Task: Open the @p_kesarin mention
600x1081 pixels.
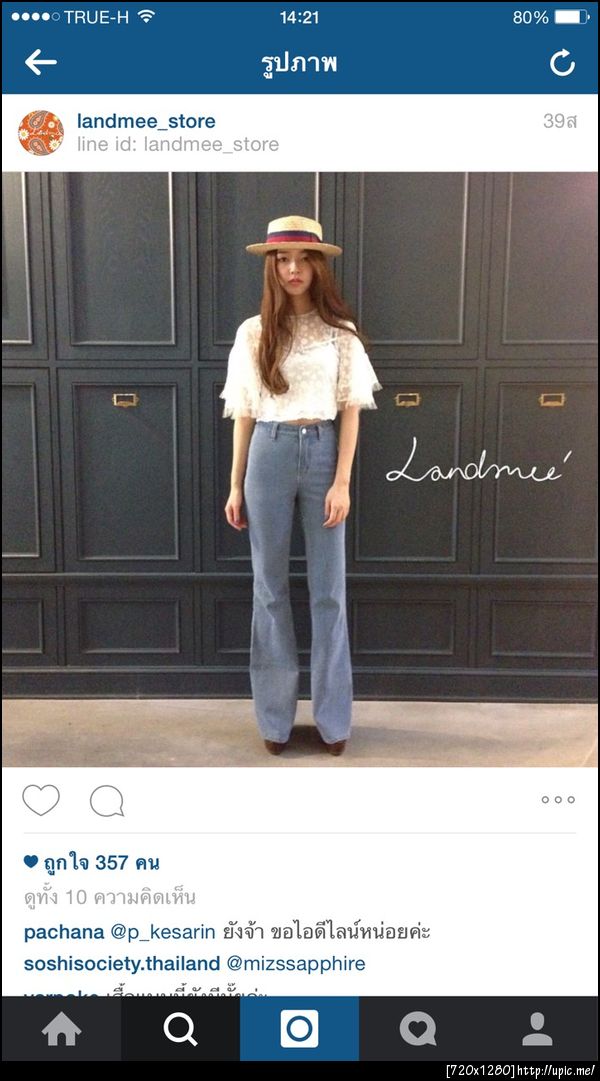Action: (163, 932)
